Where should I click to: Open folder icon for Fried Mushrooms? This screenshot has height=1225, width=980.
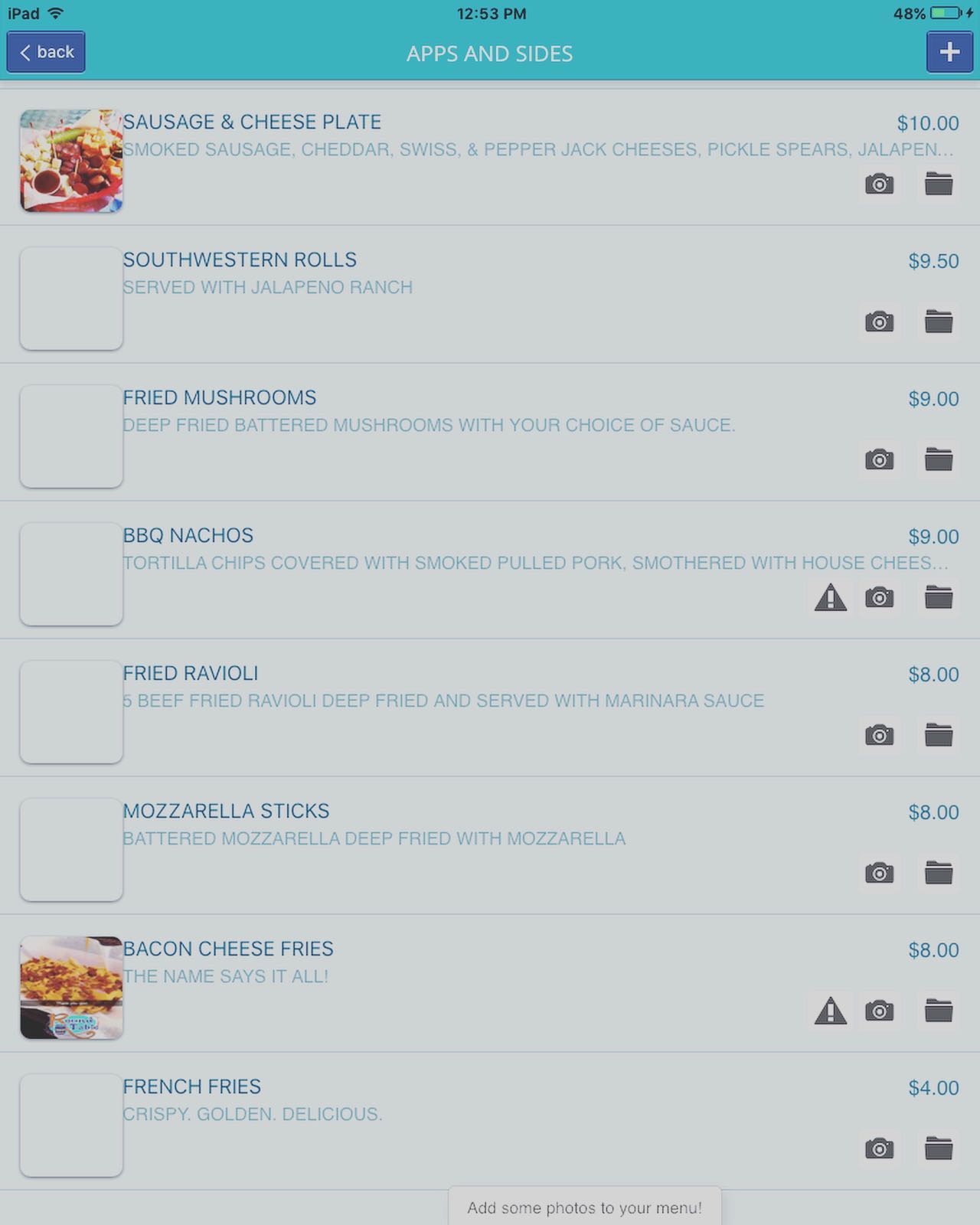click(938, 459)
